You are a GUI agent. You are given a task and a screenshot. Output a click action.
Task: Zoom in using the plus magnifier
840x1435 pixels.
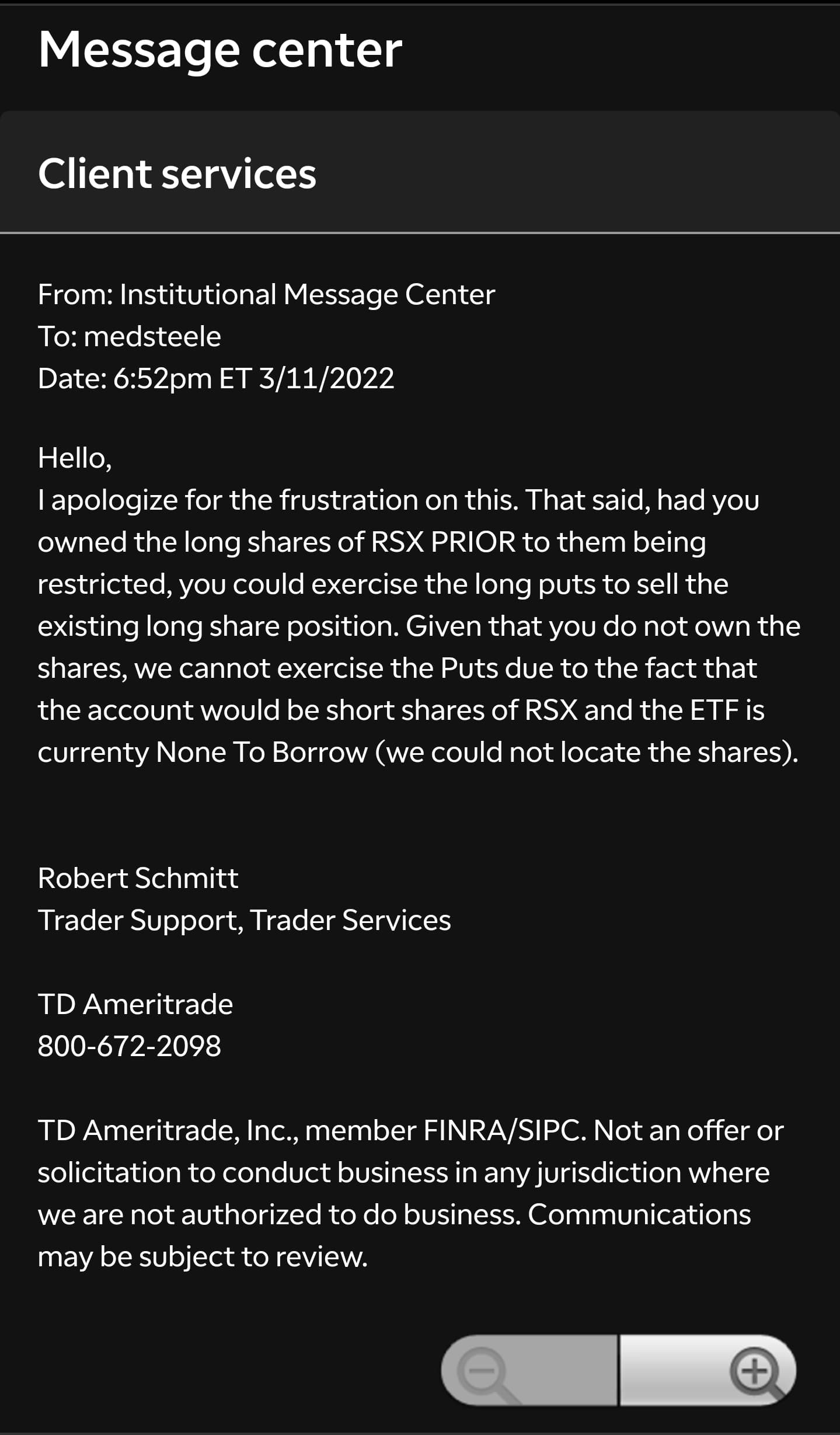[707, 1371]
